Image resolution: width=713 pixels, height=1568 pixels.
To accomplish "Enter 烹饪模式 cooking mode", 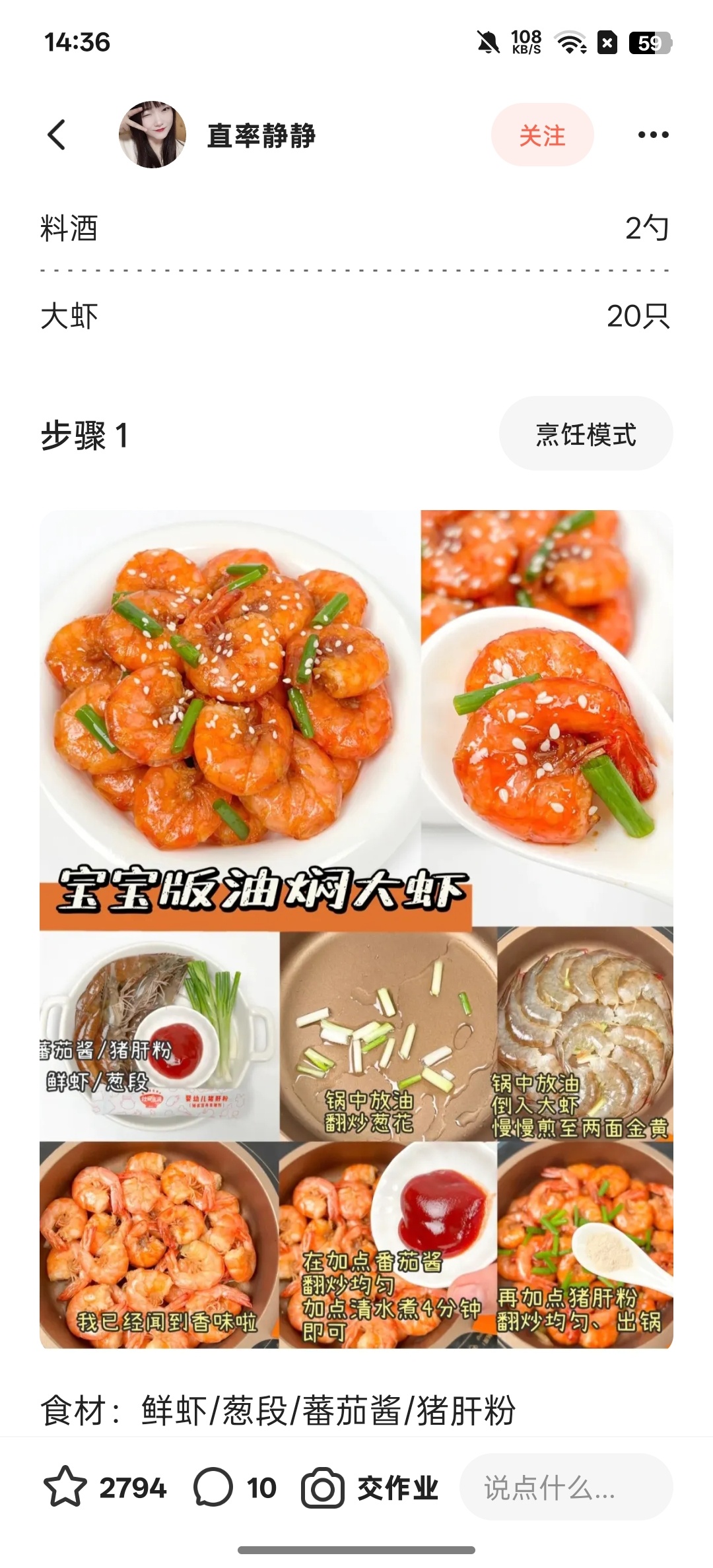I will pos(586,434).
